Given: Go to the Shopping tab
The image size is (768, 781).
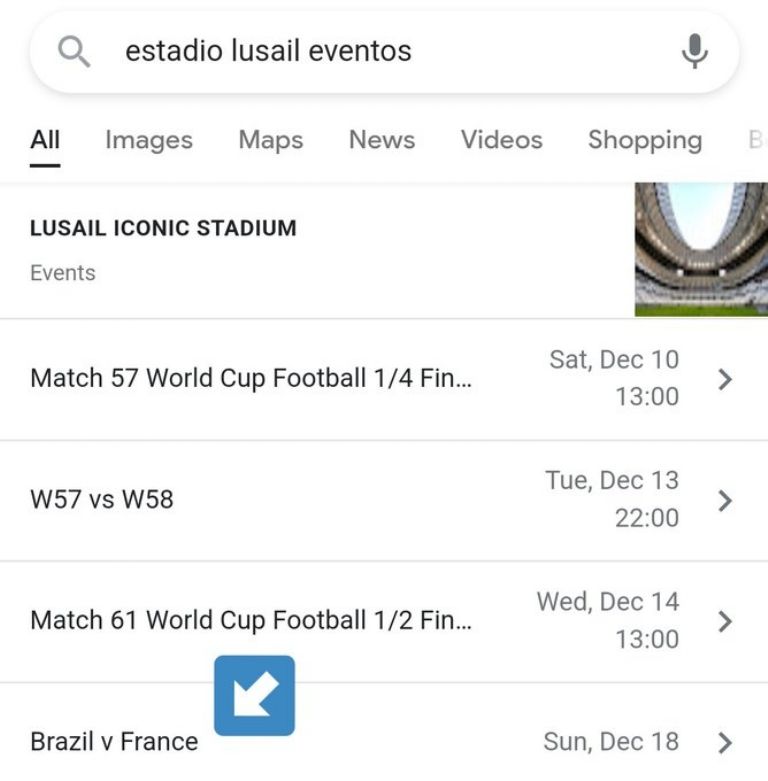Looking at the screenshot, I should click(x=644, y=140).
